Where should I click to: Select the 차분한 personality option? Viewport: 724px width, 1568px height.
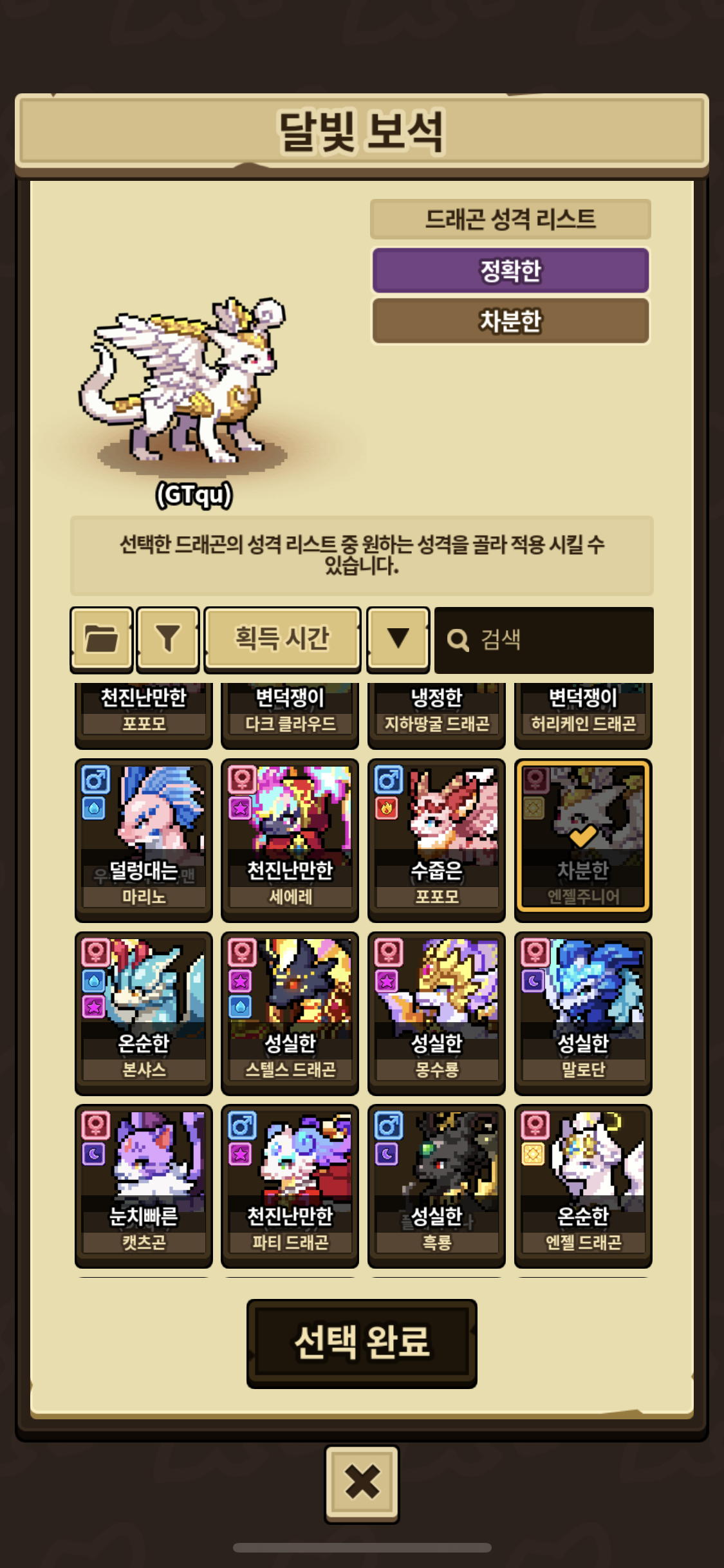click(x=510, y=321)
